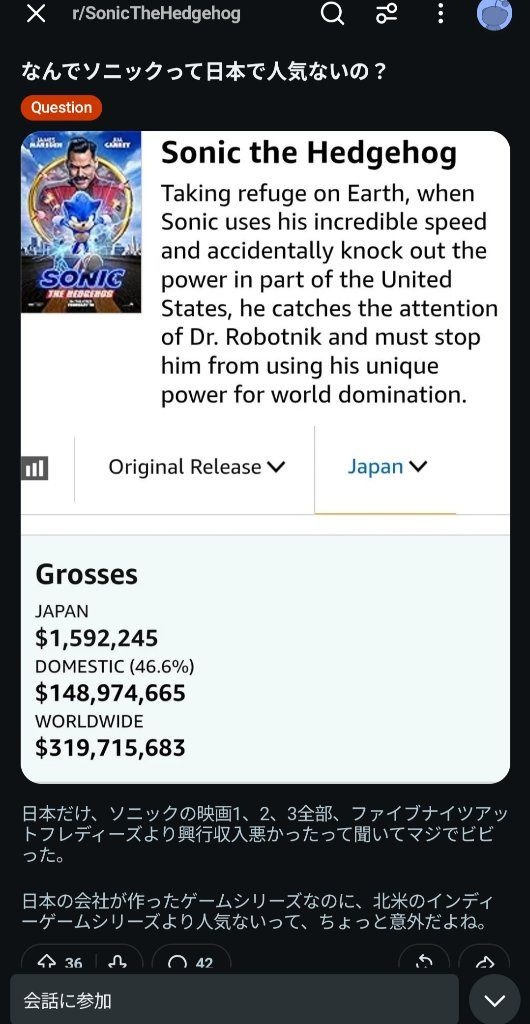Open the profile avatar
The width and height of the screenshot is (530, 1024).
coord(494,14)
